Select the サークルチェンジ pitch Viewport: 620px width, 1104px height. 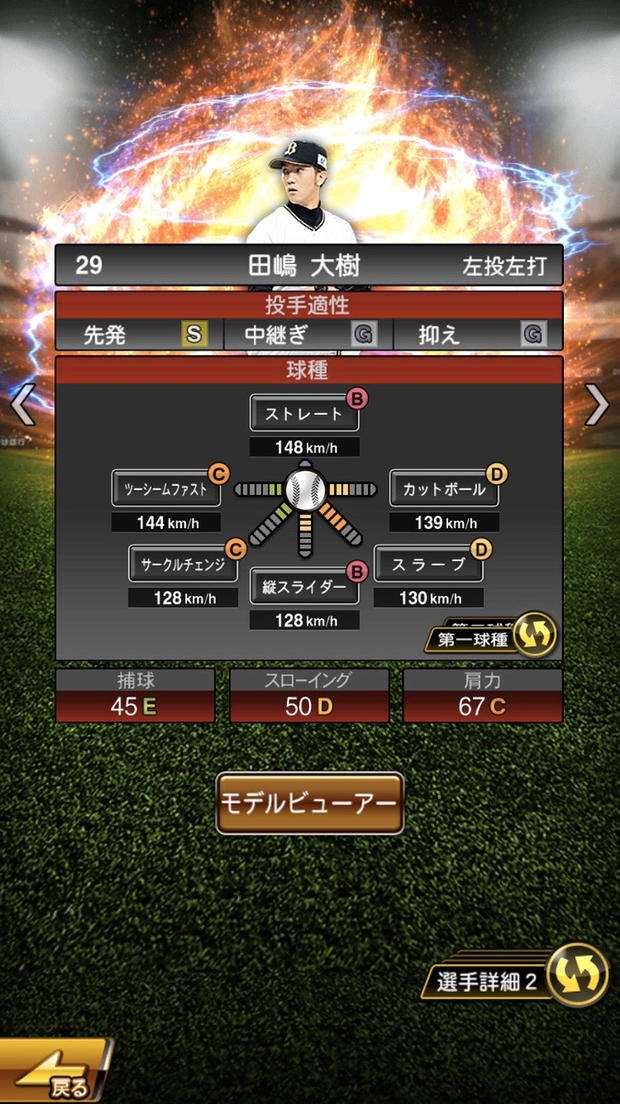coord(183,563)
